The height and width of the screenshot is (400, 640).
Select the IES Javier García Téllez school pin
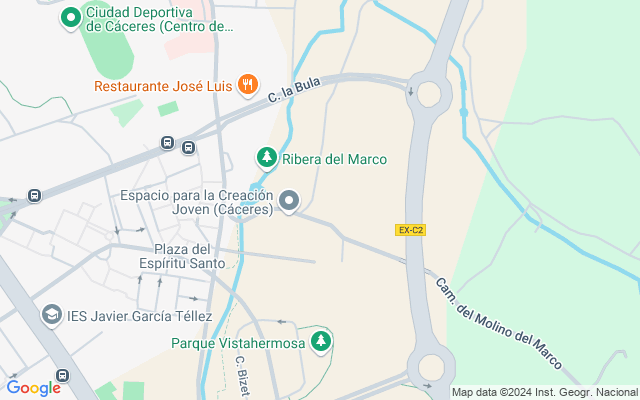[x=52, y=315]
